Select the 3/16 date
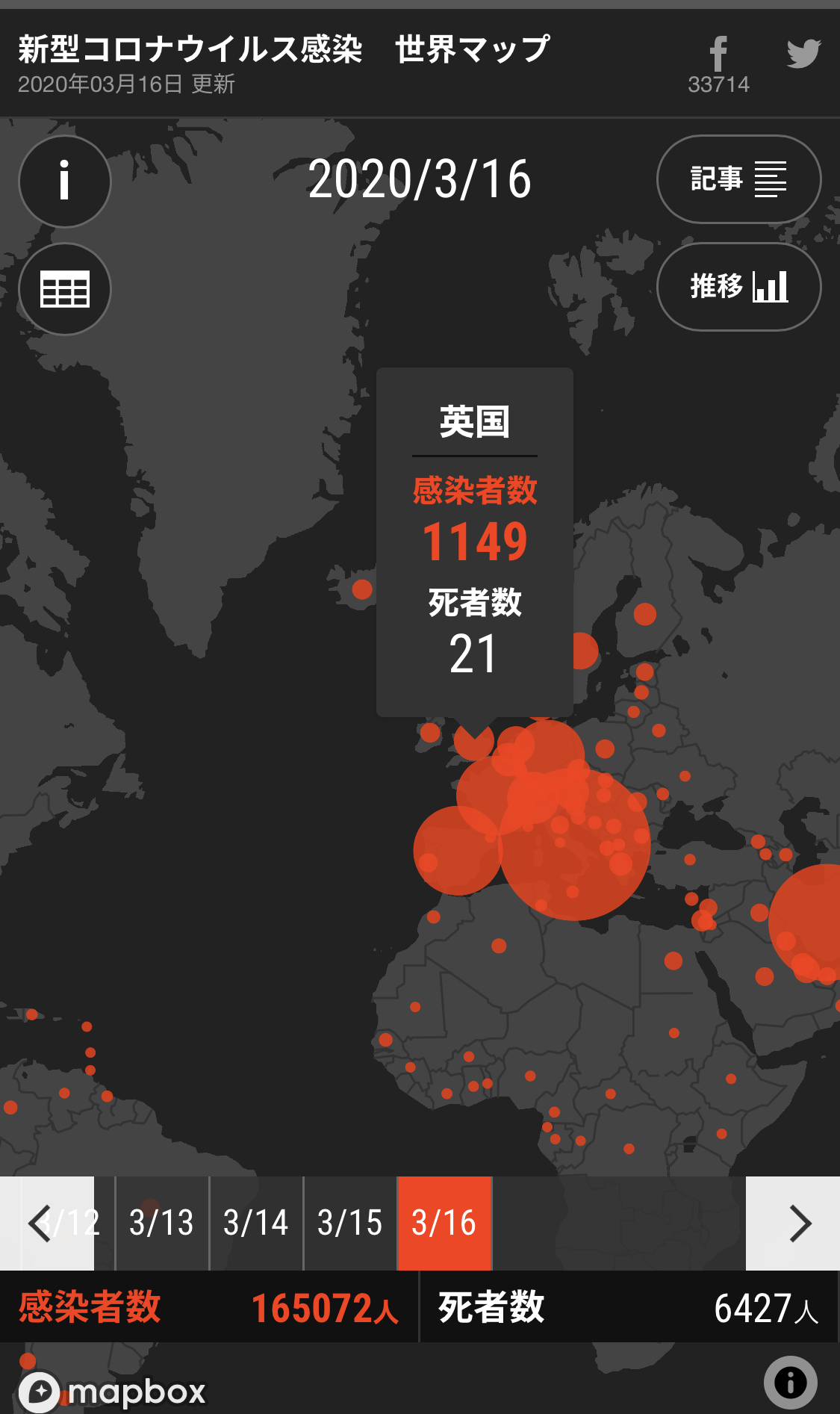 click(x=444, y=1224)
